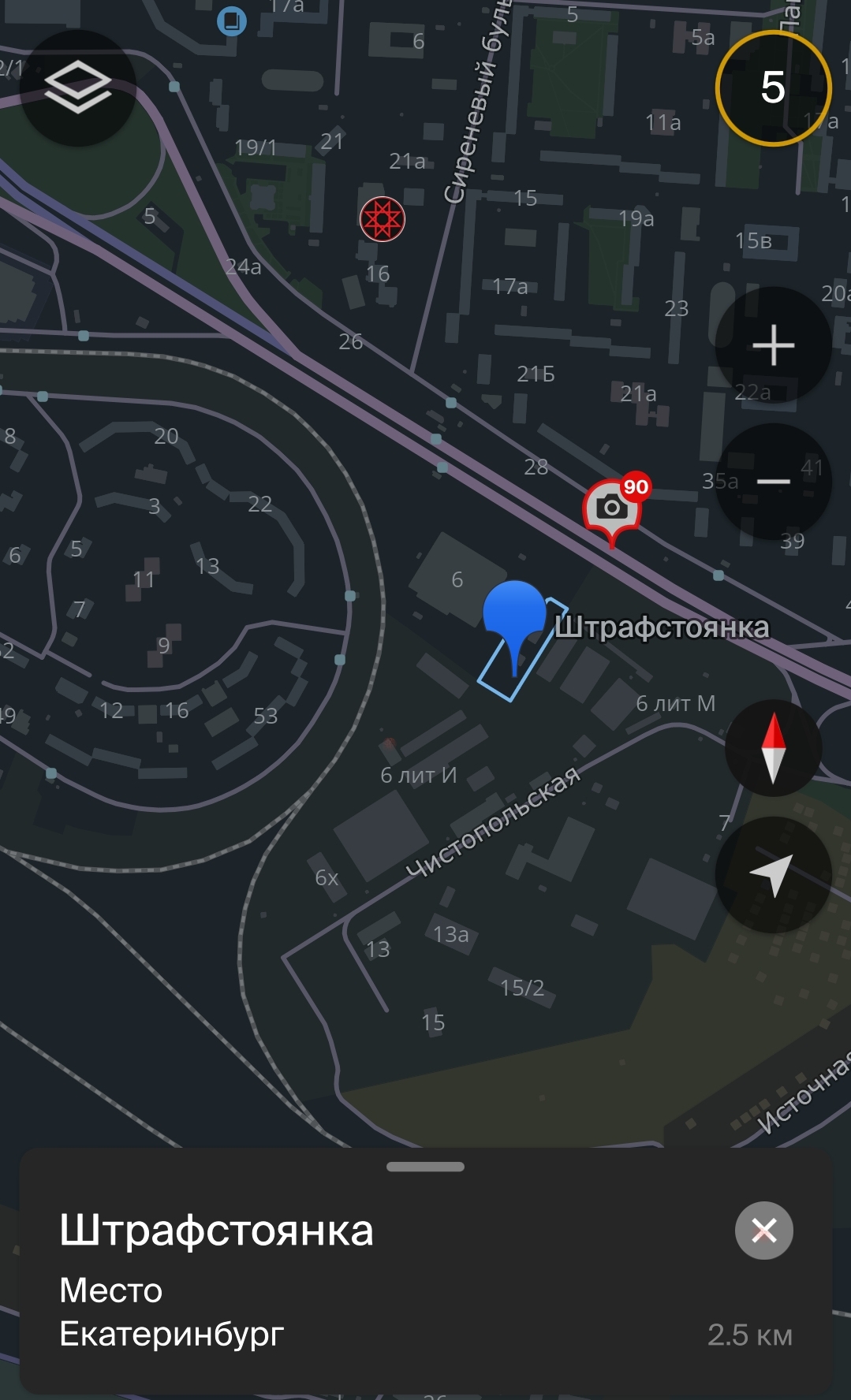Open the speed camera marker with 90 limit
Image resolution: width=851 pixels, height=1400 pixels.
tap(612, 508)
